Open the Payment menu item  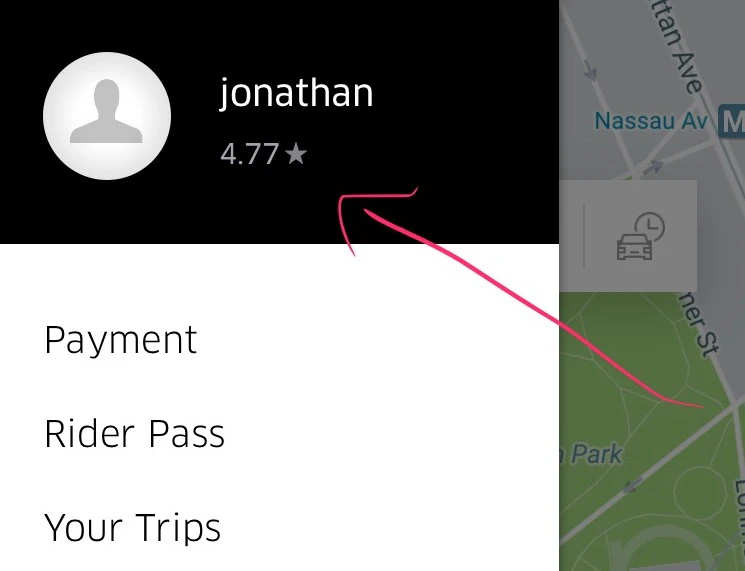point(121,340)
